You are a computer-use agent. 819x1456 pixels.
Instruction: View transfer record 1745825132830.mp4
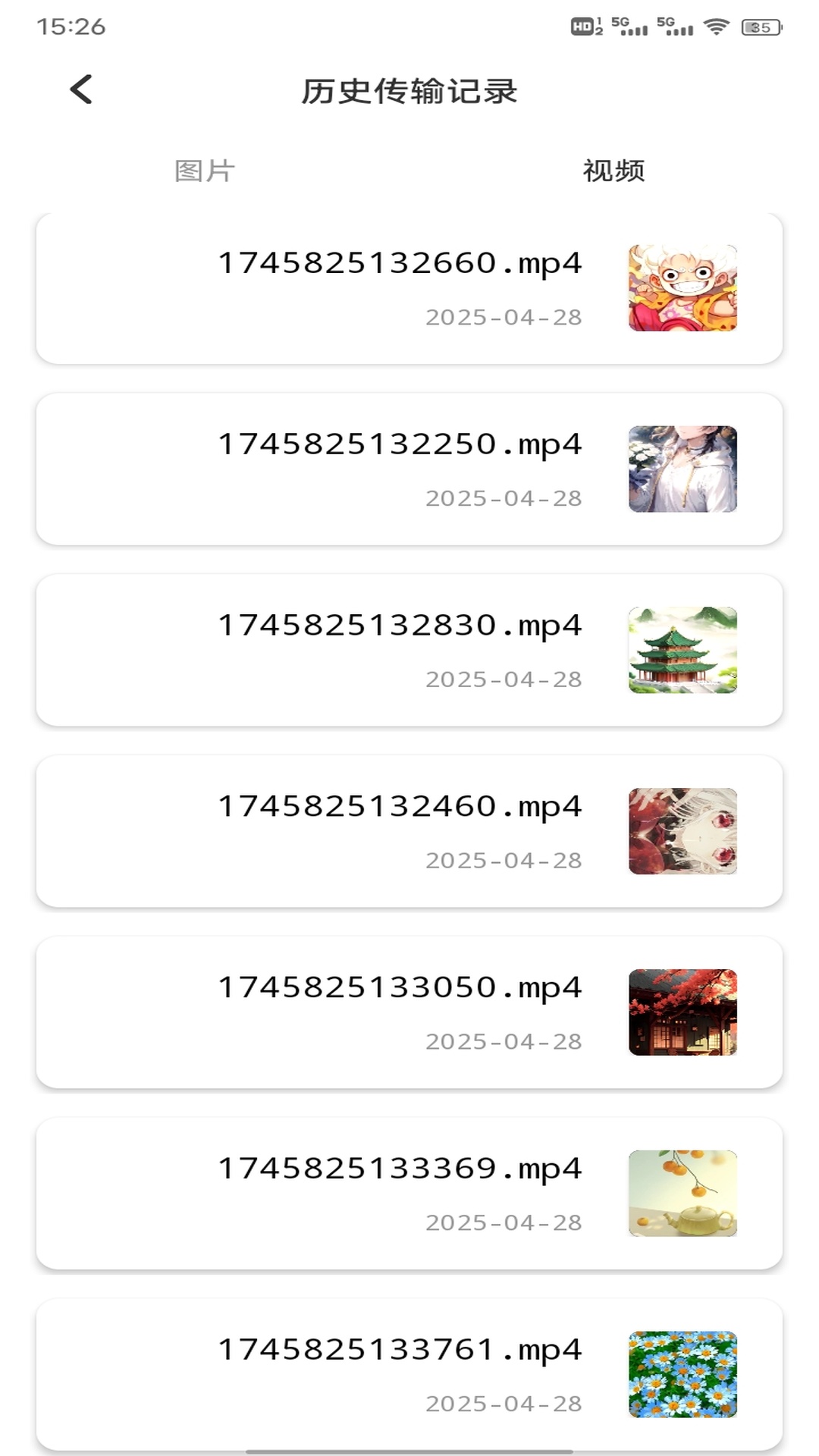point(409,650)
